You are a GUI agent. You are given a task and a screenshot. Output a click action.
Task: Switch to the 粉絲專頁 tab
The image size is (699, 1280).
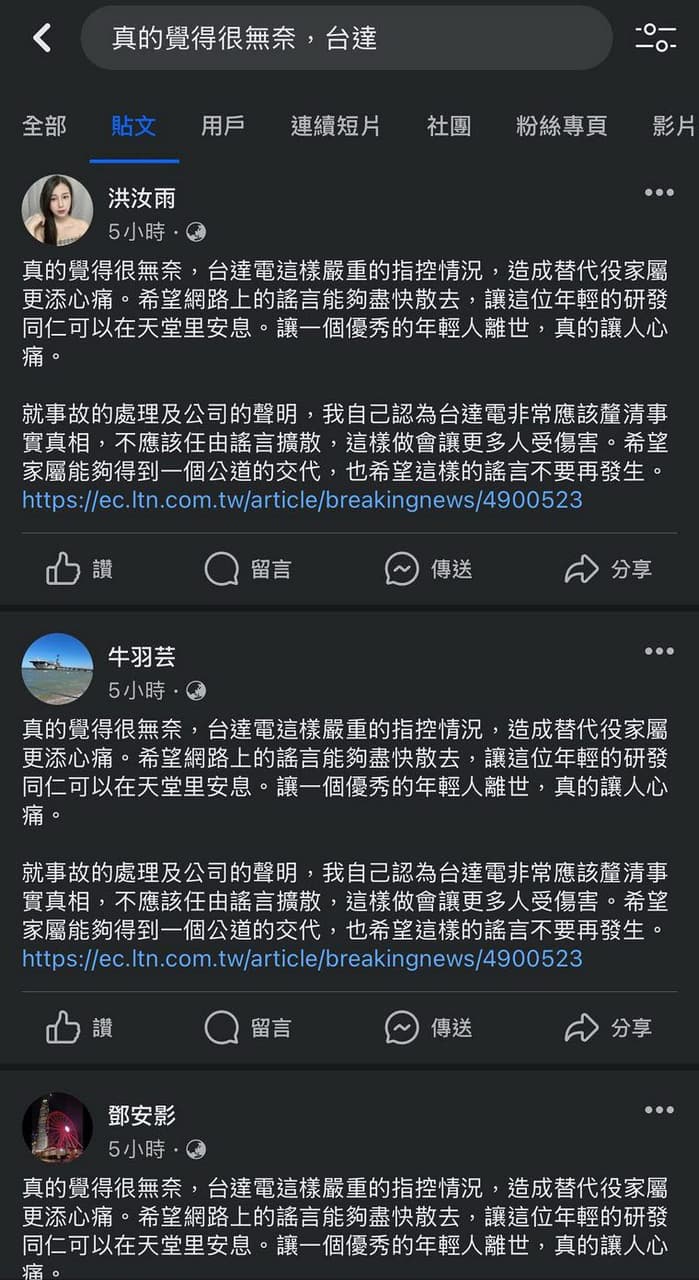tap(561, 126)
